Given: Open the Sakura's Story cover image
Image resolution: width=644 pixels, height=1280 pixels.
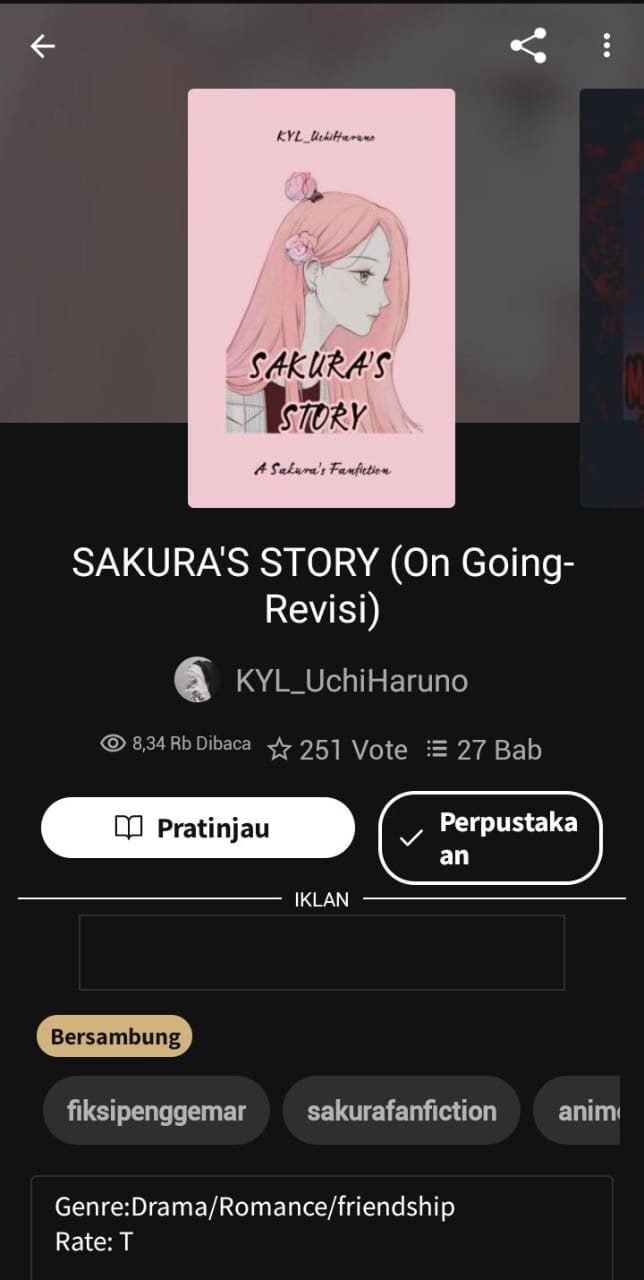Looking at the screenshot, I should (321, 298).
